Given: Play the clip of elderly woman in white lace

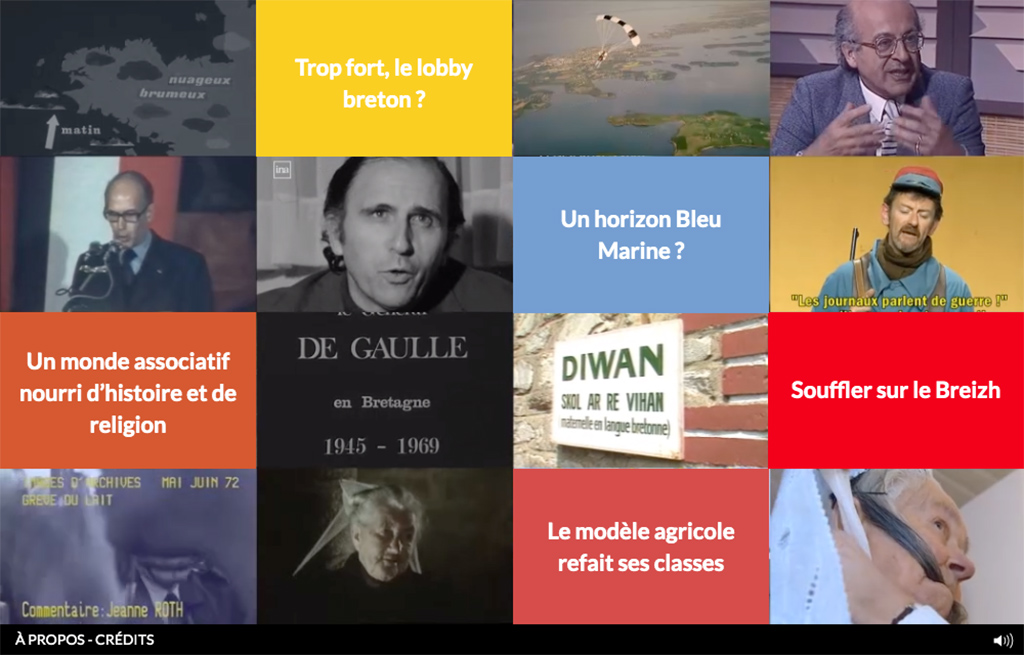Looking at the screenshot, I should click(x=895, y=546).
